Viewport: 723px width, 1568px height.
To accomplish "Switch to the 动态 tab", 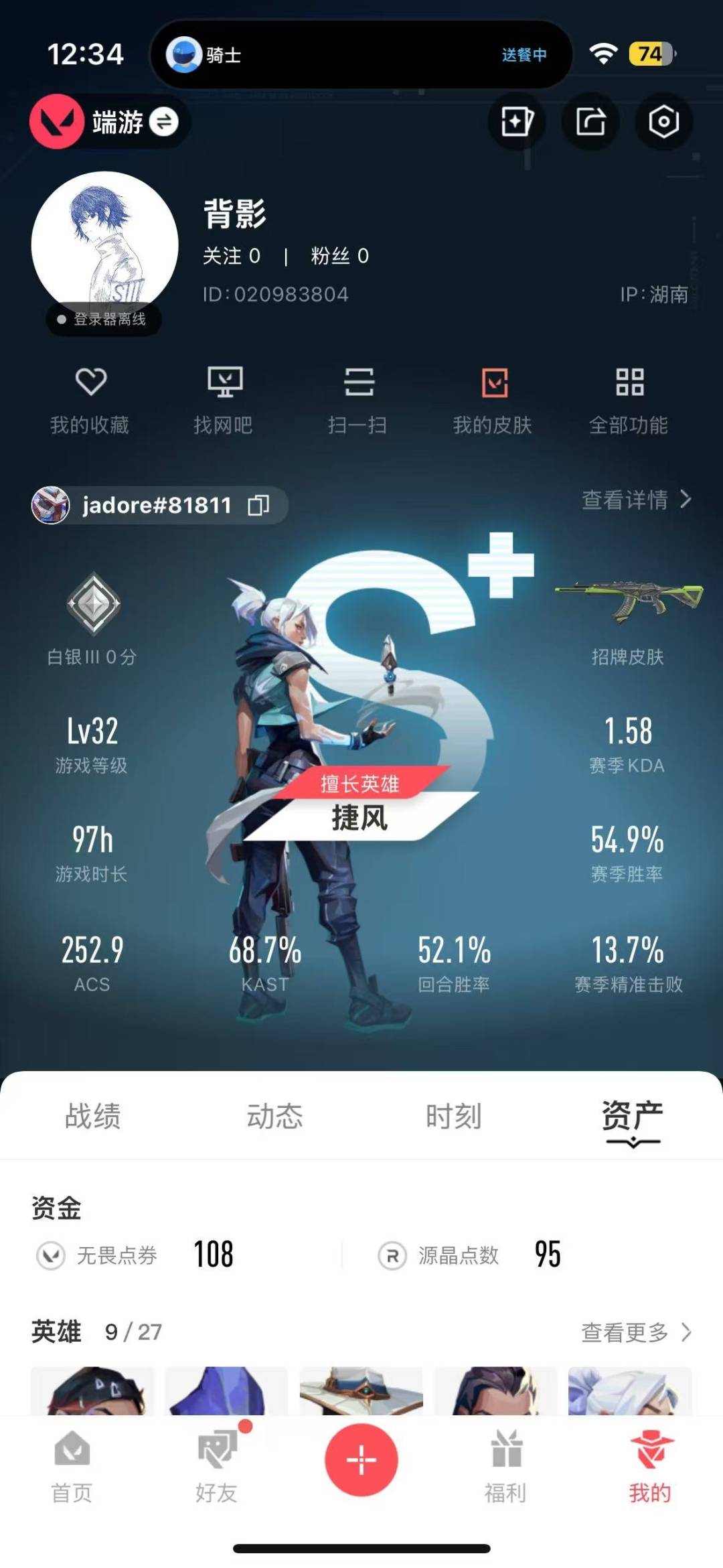I will tap(274, 1116).
